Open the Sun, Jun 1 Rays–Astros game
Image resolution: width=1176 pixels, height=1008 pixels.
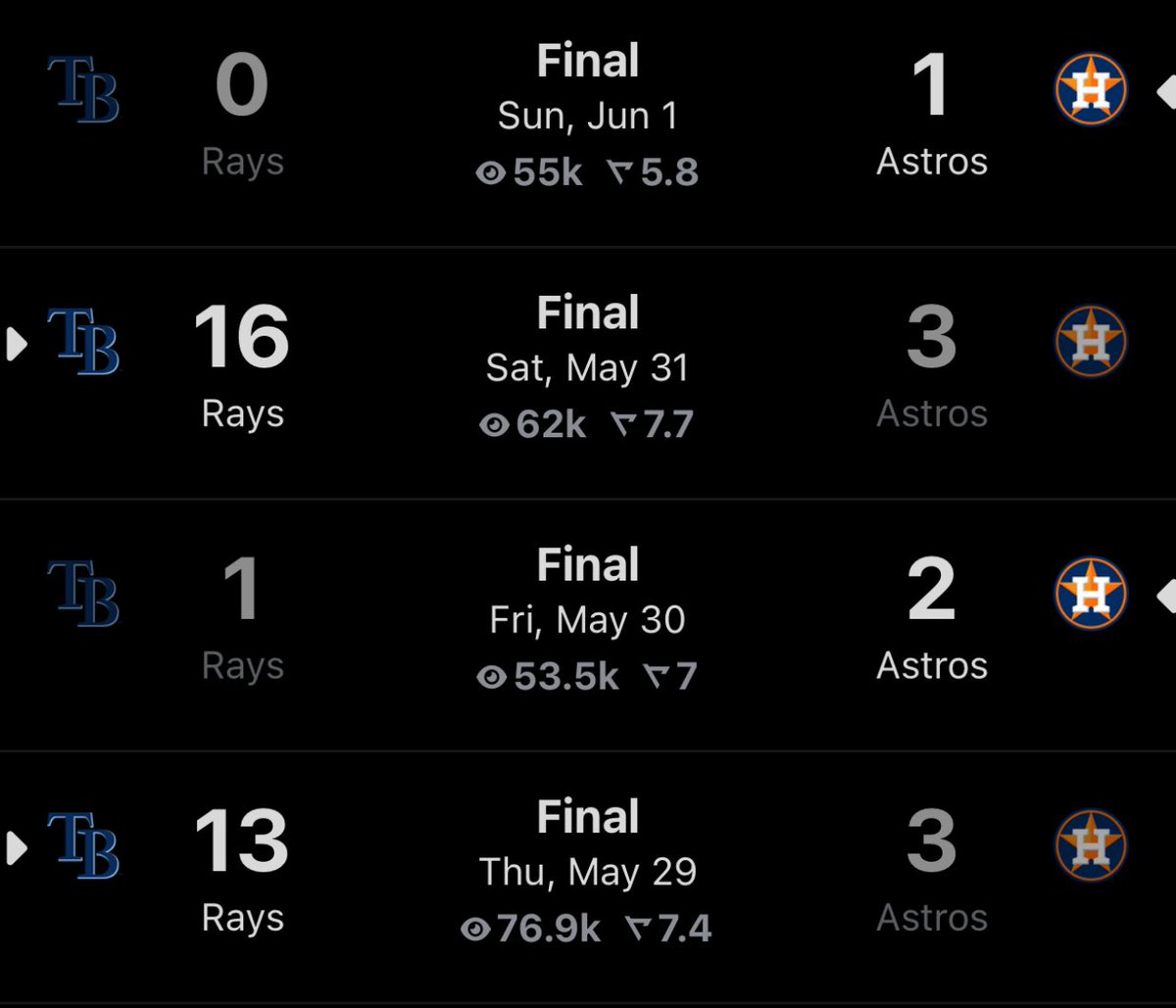[588, 121]
